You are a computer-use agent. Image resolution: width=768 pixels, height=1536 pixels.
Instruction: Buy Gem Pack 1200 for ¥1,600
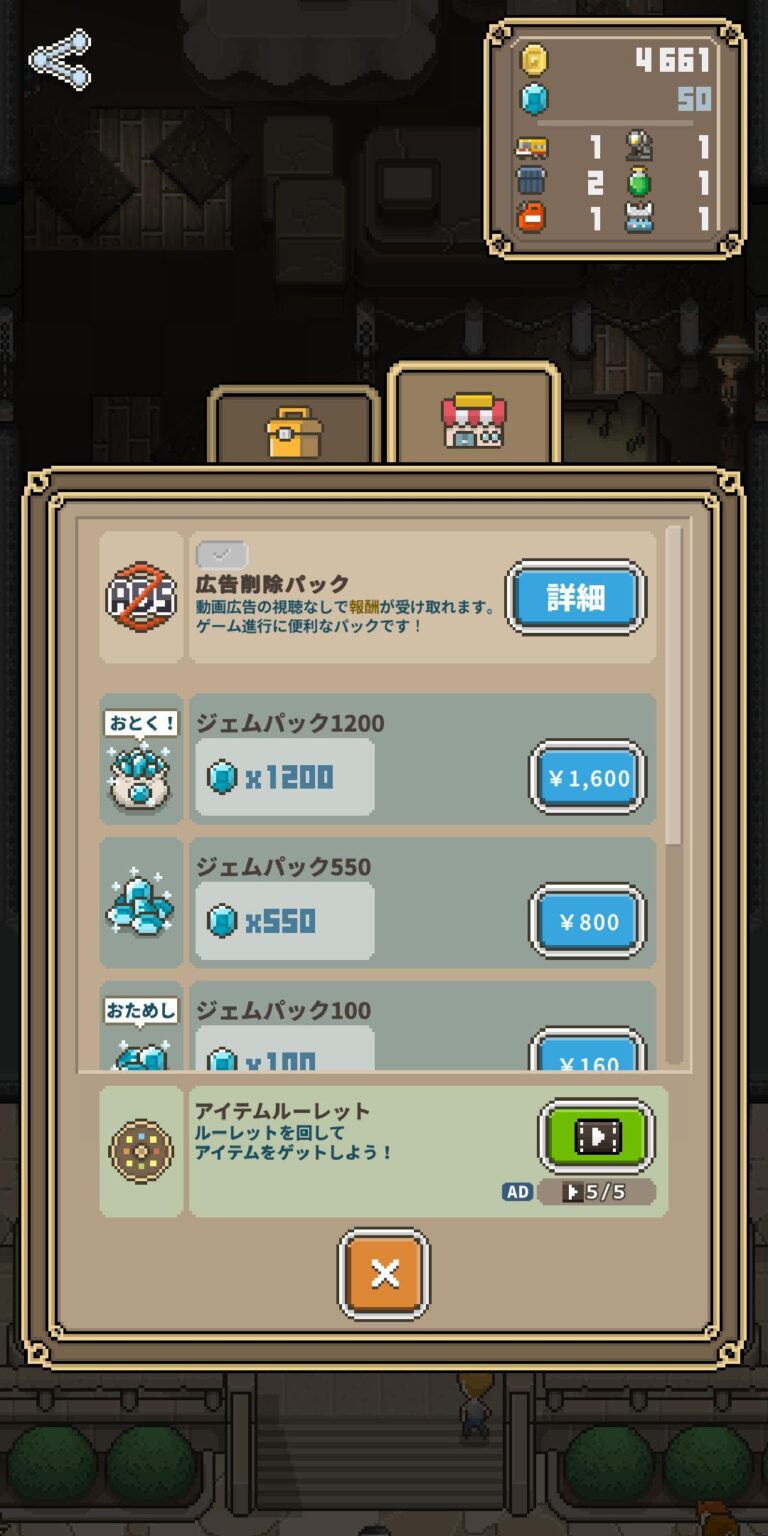(587, 777)
